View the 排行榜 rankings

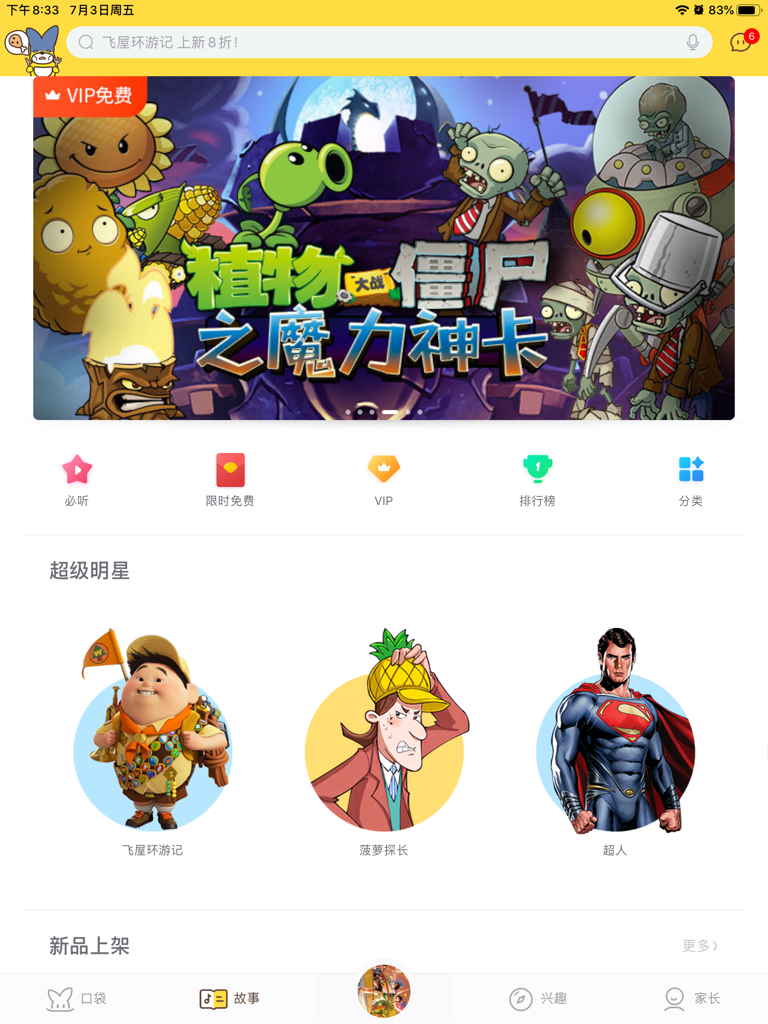pyautogui.click(x=537, y=480)
